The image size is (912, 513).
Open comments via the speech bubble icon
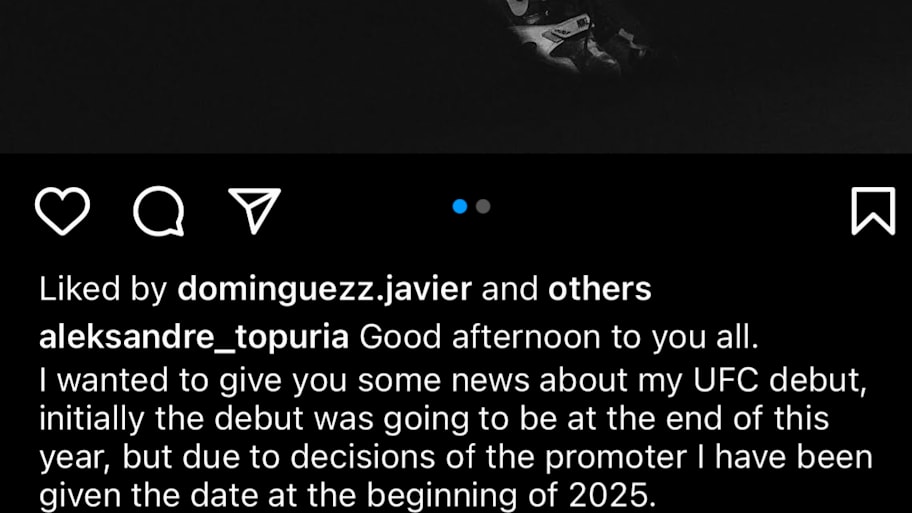coord(159,210)
